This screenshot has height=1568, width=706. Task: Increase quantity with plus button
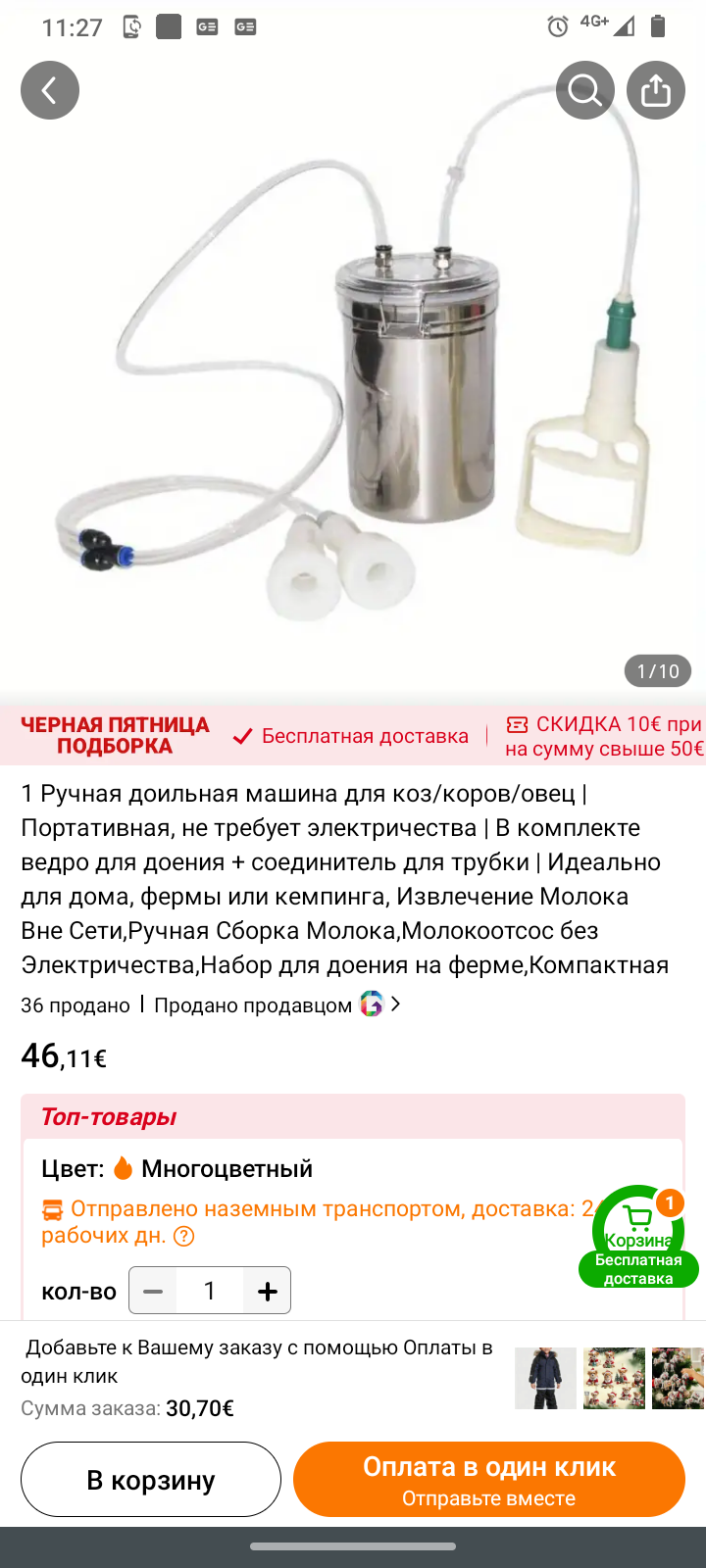pyautogui.click(x=267, y=1291)
